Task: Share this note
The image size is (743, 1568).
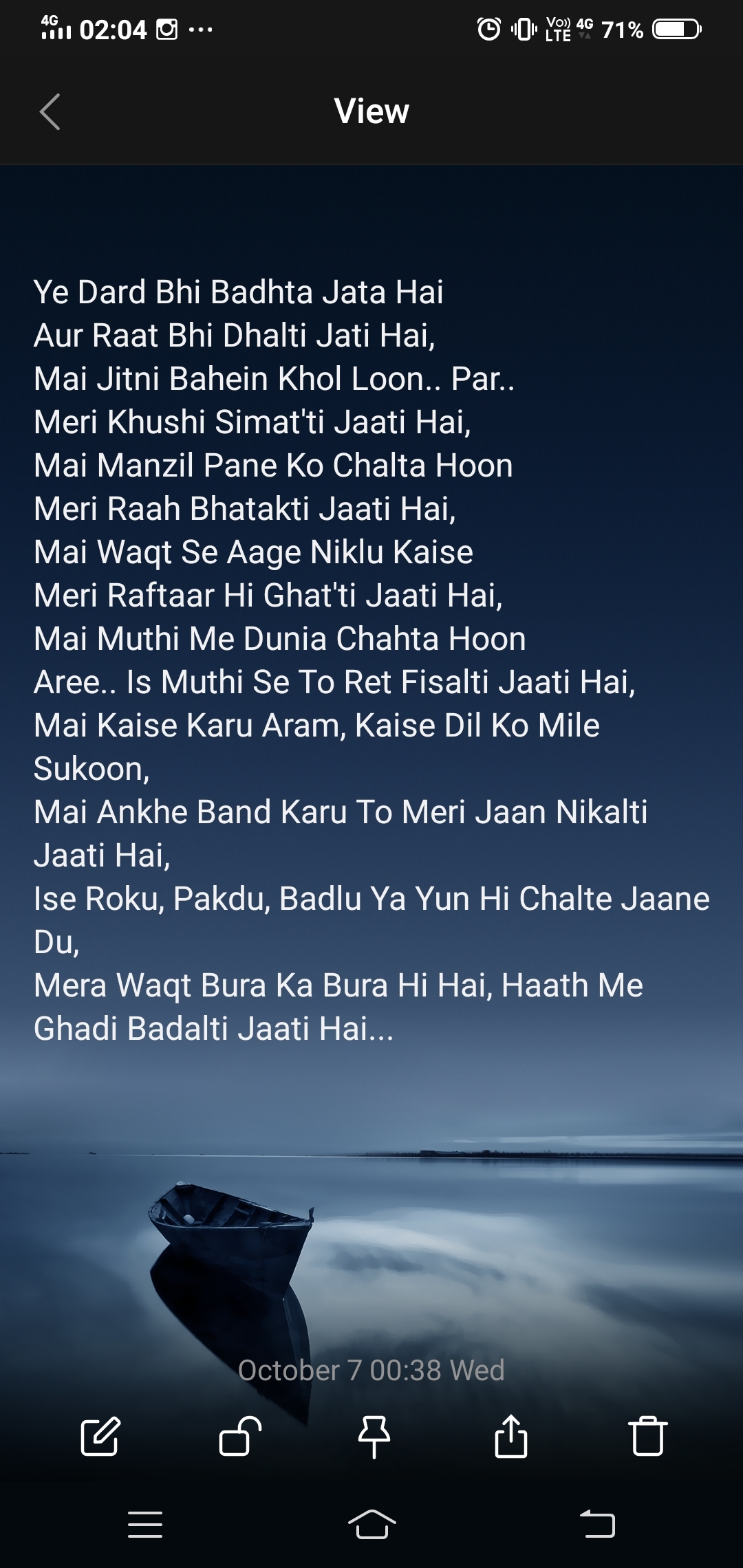Action: click(511, 1437)
